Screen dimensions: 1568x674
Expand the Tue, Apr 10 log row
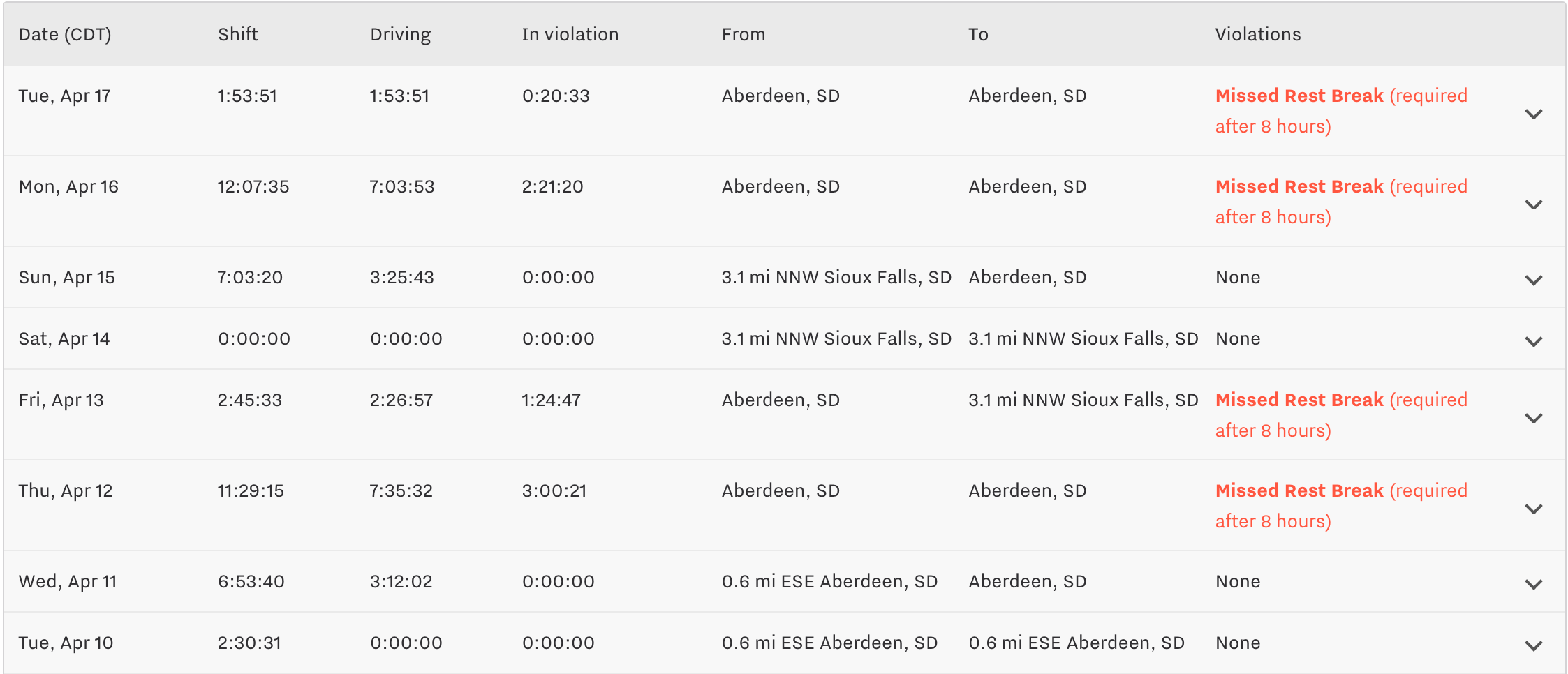pyautogui.click(x=1533, y=645)
